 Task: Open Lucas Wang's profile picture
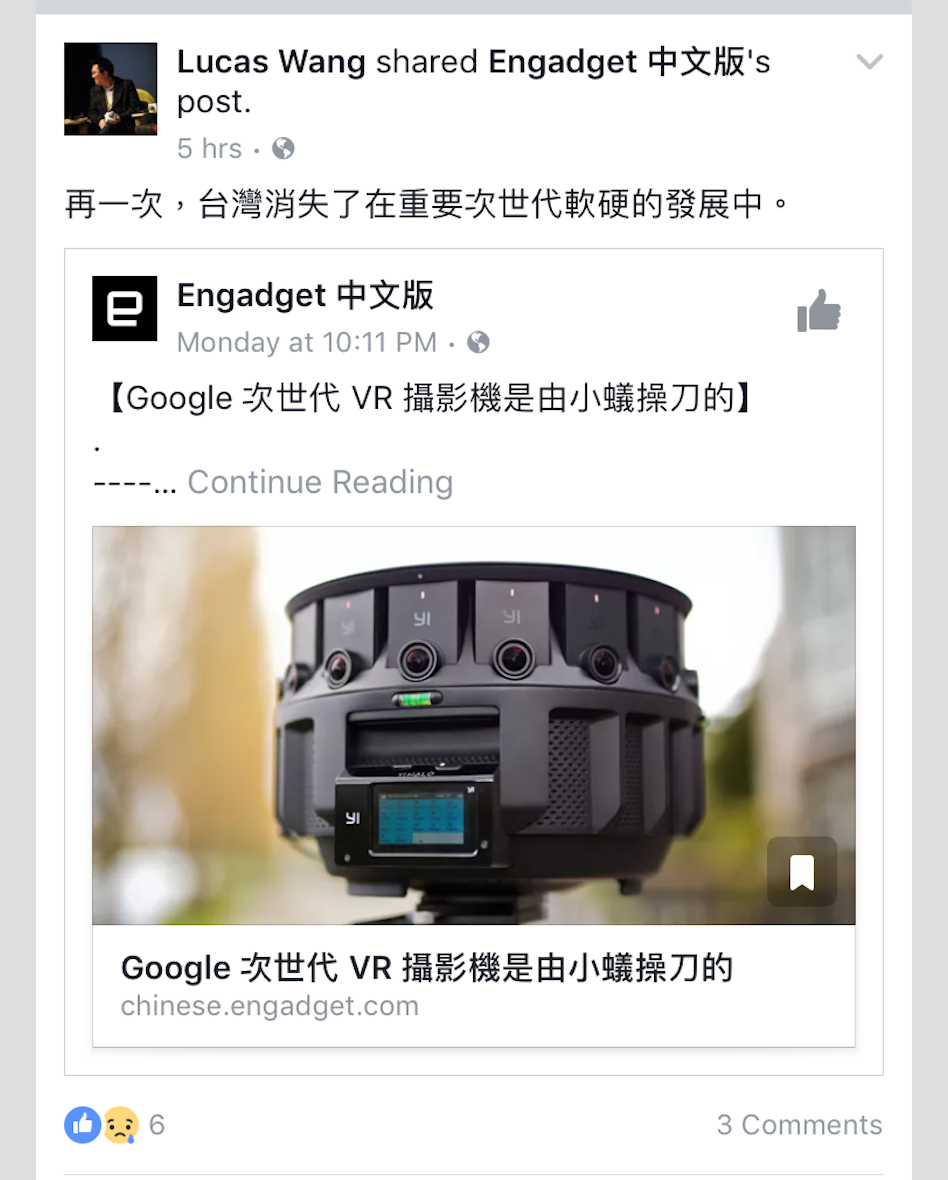pyautogui.click(x=111, y=89)
